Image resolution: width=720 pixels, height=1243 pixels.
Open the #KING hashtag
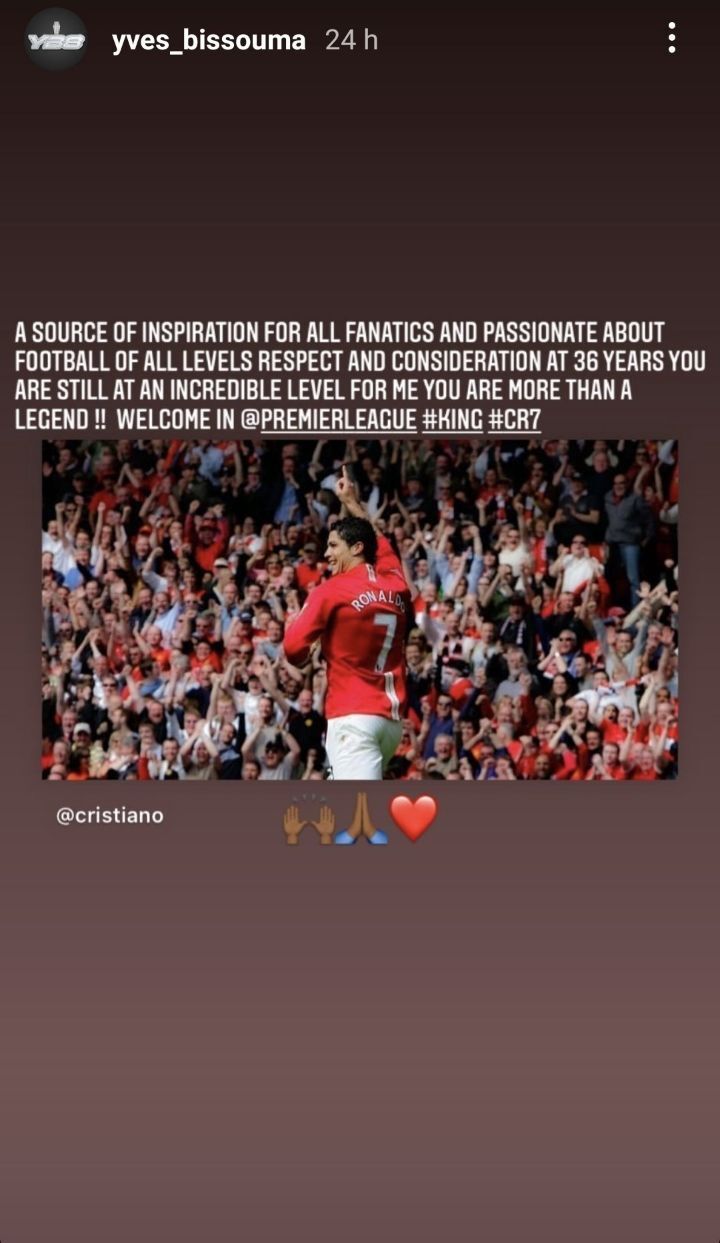pos(451,418)
